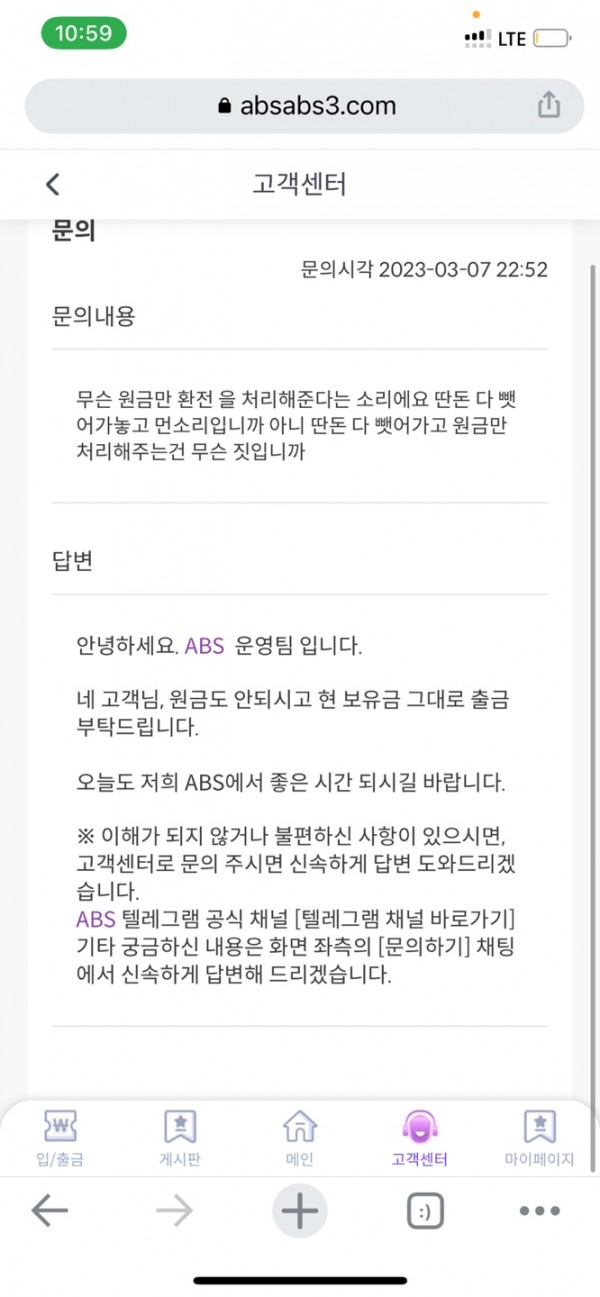This screenshot has height=1297, width=600.
Task: Switch to the 입/출금 tab
Action: point(62,1139)
